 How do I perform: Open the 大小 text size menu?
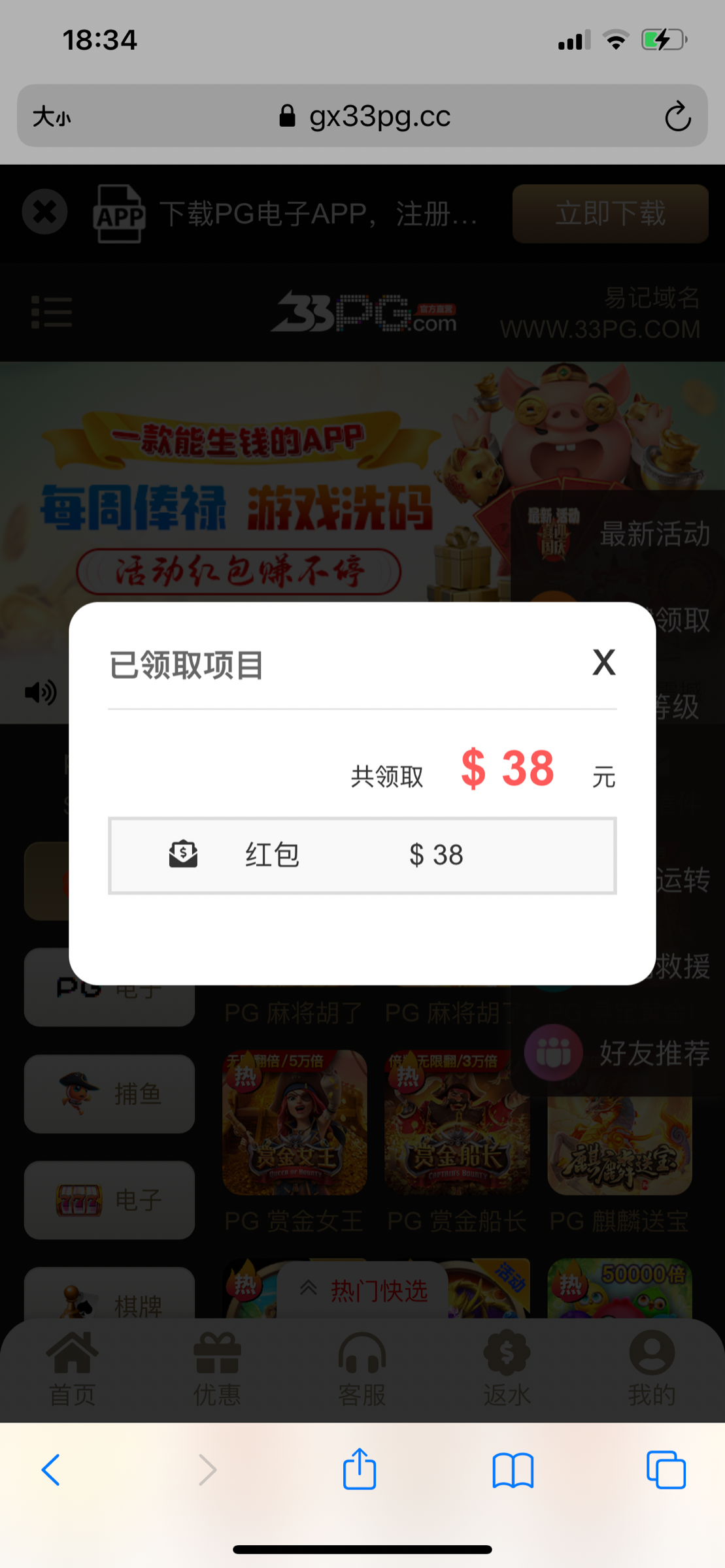(x=52, y=117)
